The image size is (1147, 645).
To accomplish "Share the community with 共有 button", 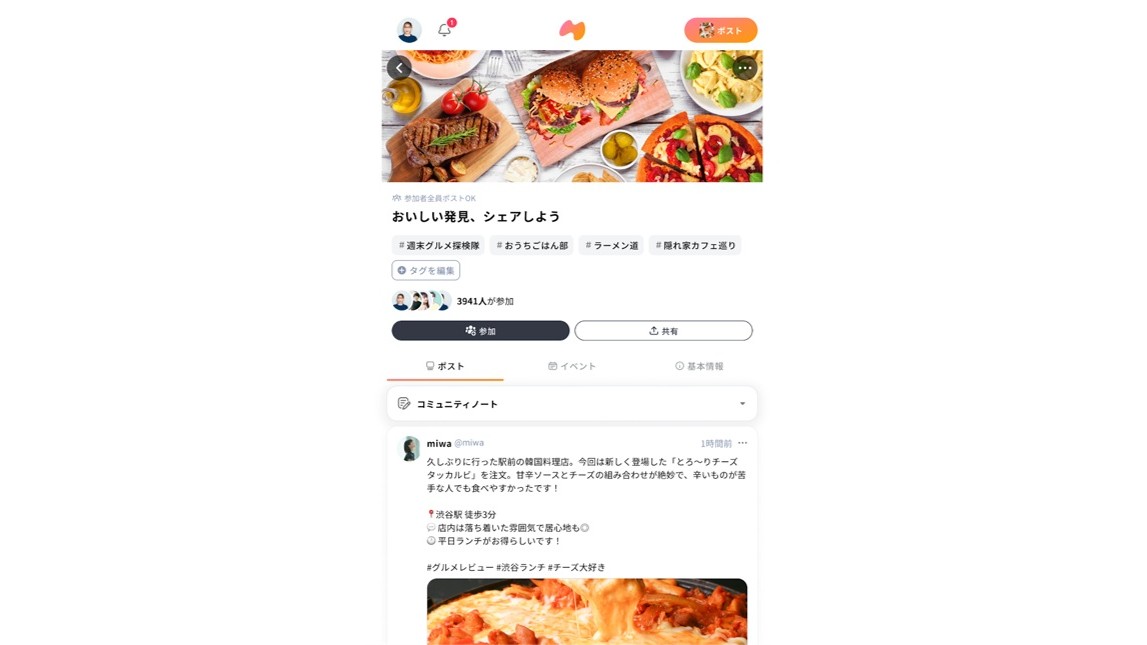I will [x=663, y=331].
